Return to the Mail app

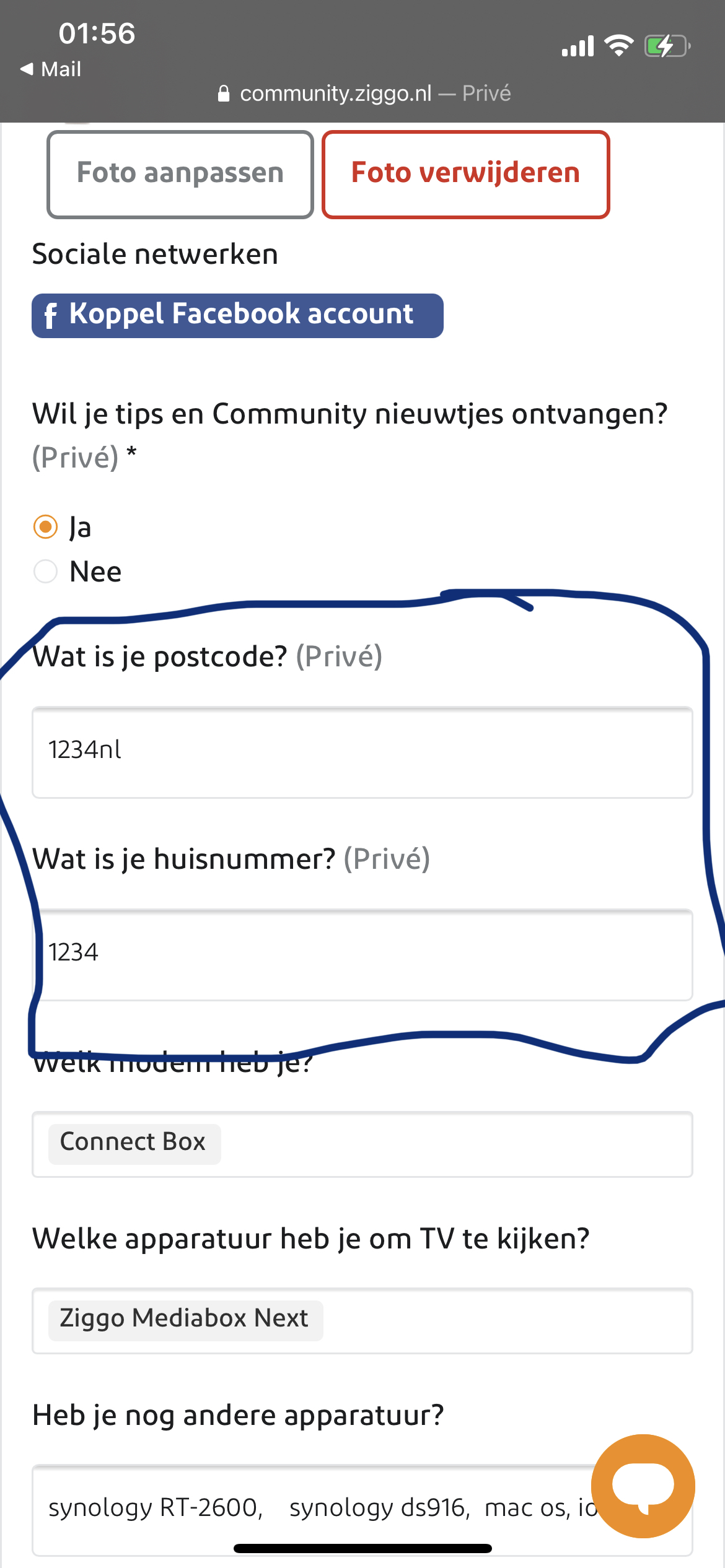click(52, 69)
